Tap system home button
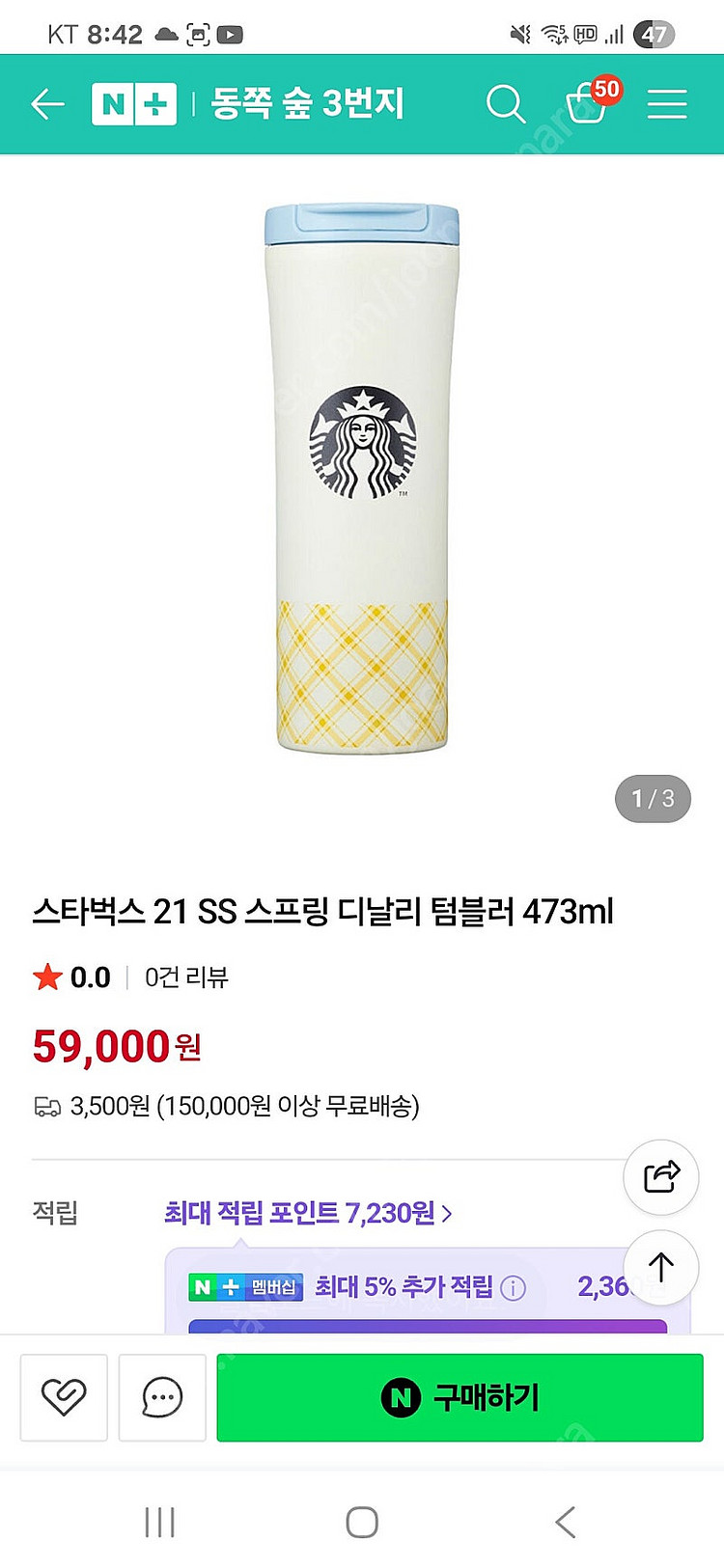The width and height of the screenshot is (724, 1568). (362, 1523)
